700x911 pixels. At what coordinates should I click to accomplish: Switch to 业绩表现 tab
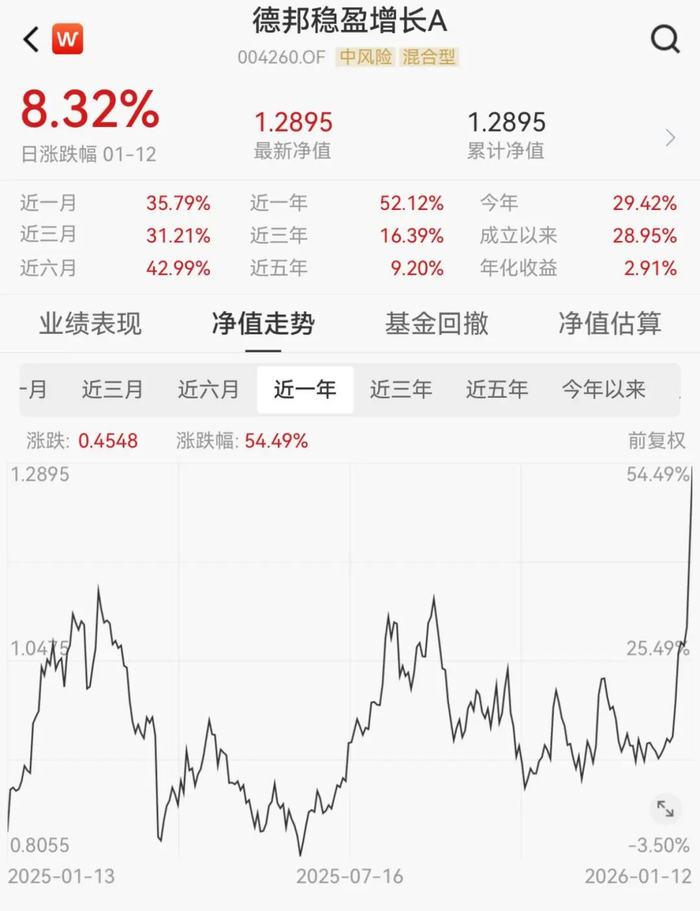pyautogui.click(x=90, y=323)
